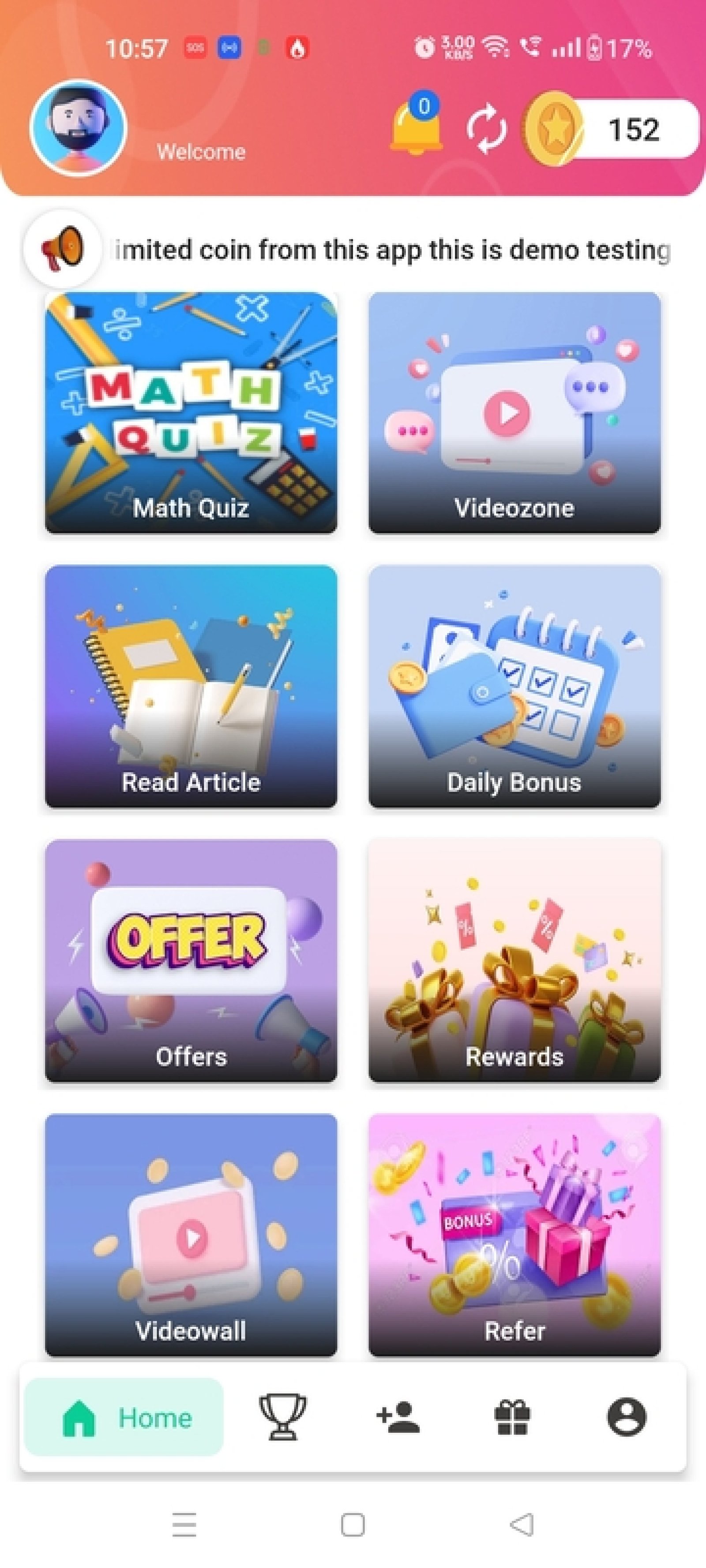Claim via the Daily Bonus card
The image size is (706, 1568).
pos(514,686)
